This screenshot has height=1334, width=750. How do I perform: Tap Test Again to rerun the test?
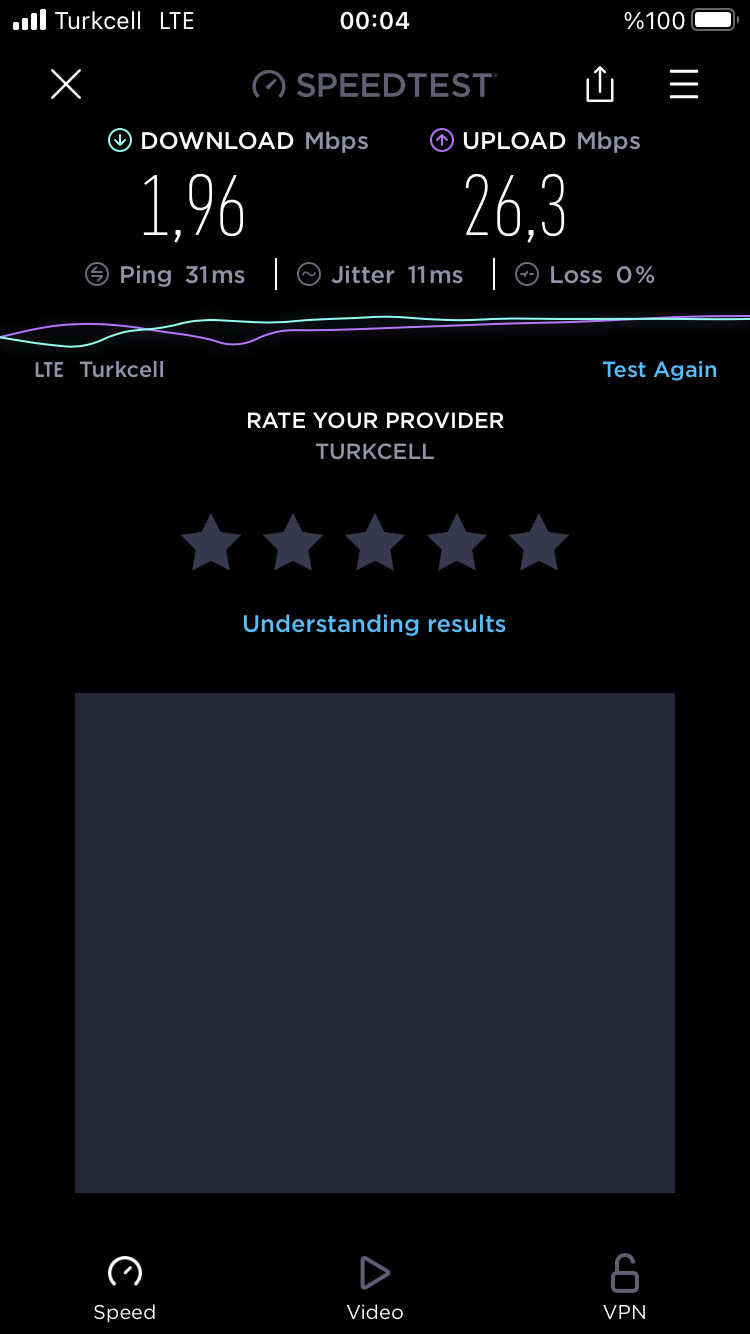[660, 369]
